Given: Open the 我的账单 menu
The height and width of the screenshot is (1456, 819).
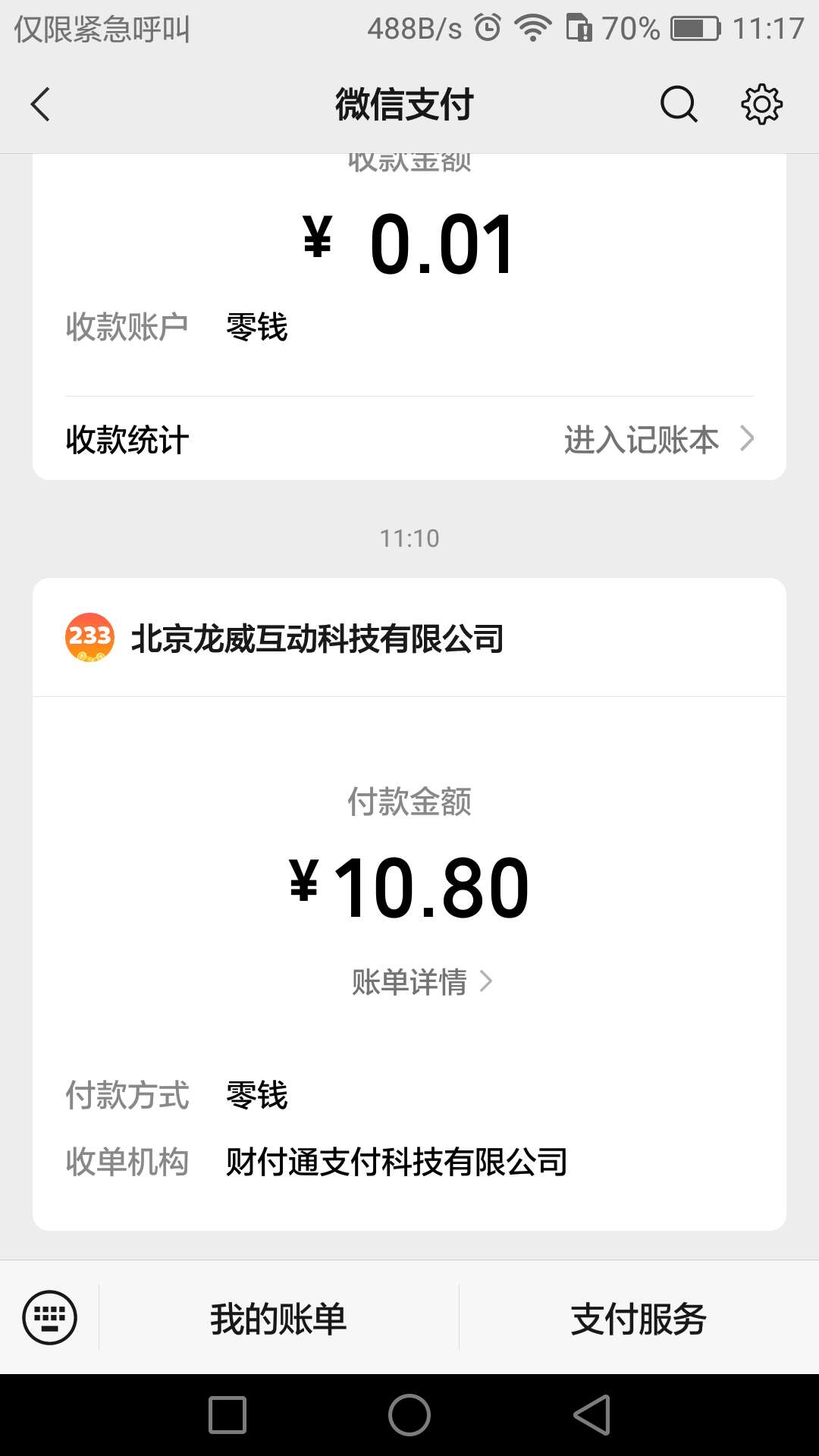Looking at the screenshot, I should 278,1319.
